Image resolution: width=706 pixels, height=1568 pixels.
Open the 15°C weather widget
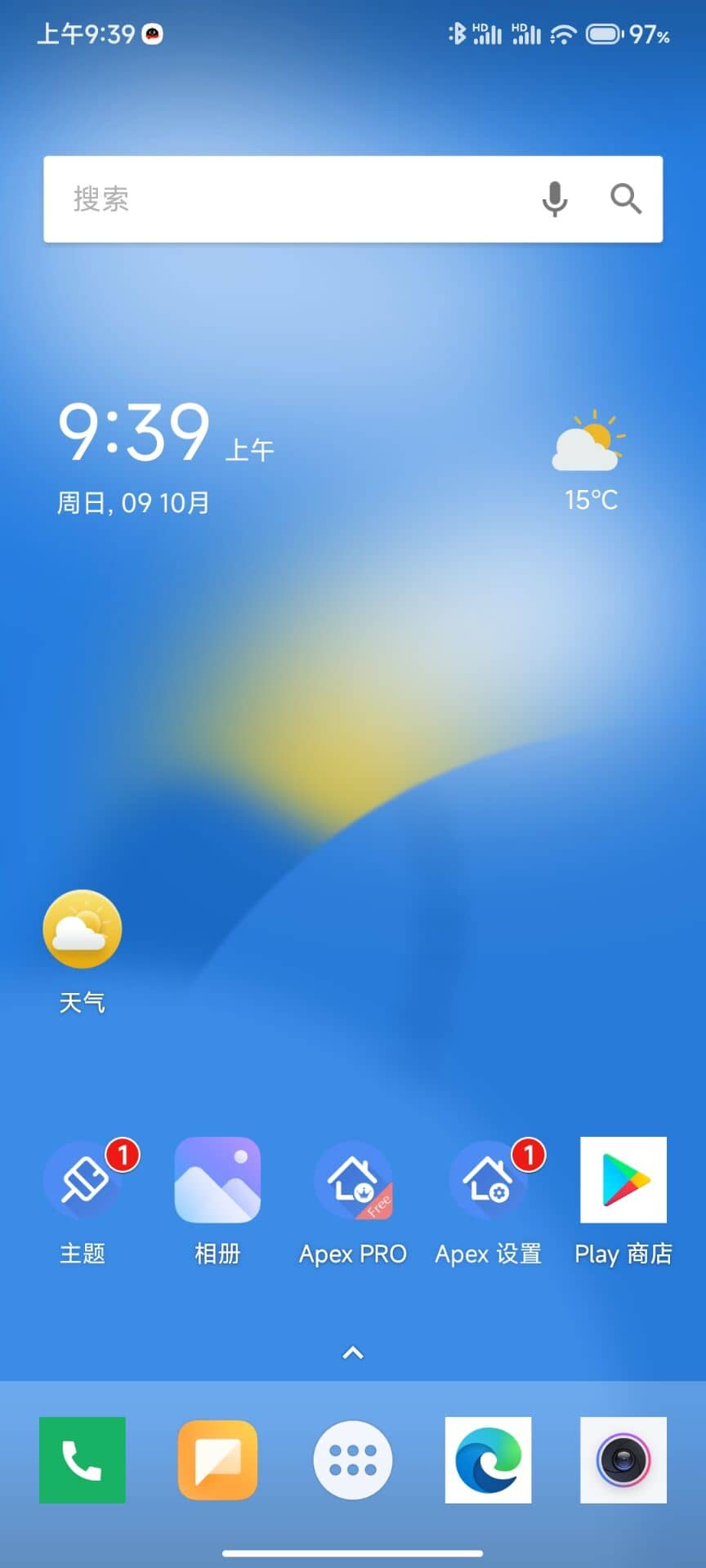[x=591, y=459]
